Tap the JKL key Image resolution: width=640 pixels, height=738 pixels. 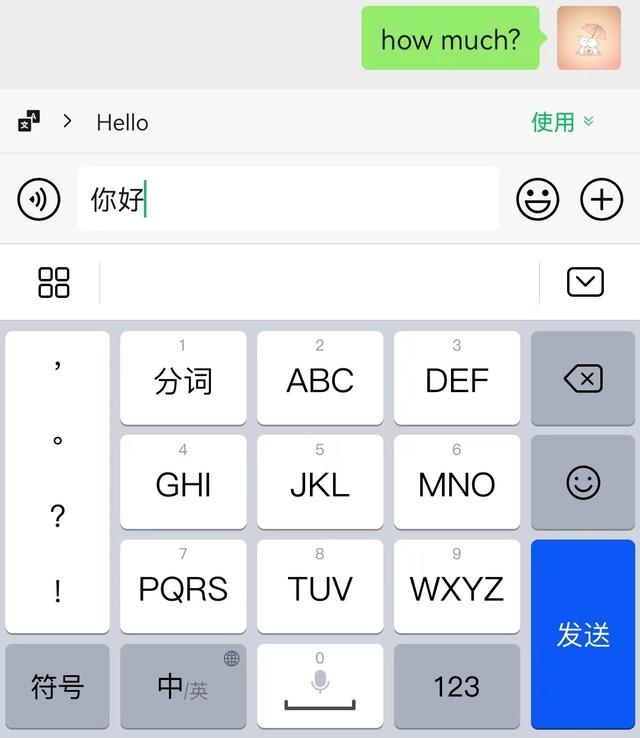[320, 483]
